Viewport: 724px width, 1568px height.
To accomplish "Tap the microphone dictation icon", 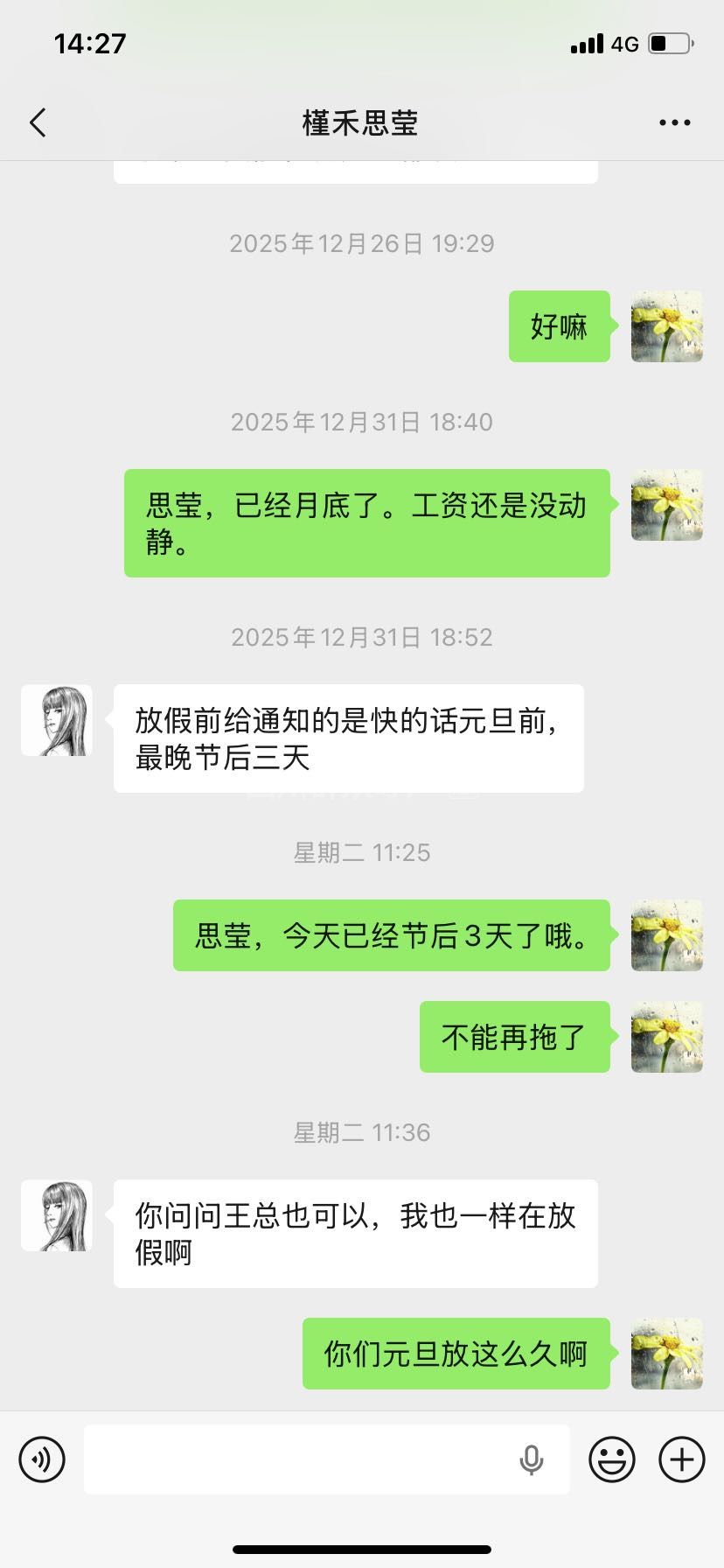I will pos(531,1459).
